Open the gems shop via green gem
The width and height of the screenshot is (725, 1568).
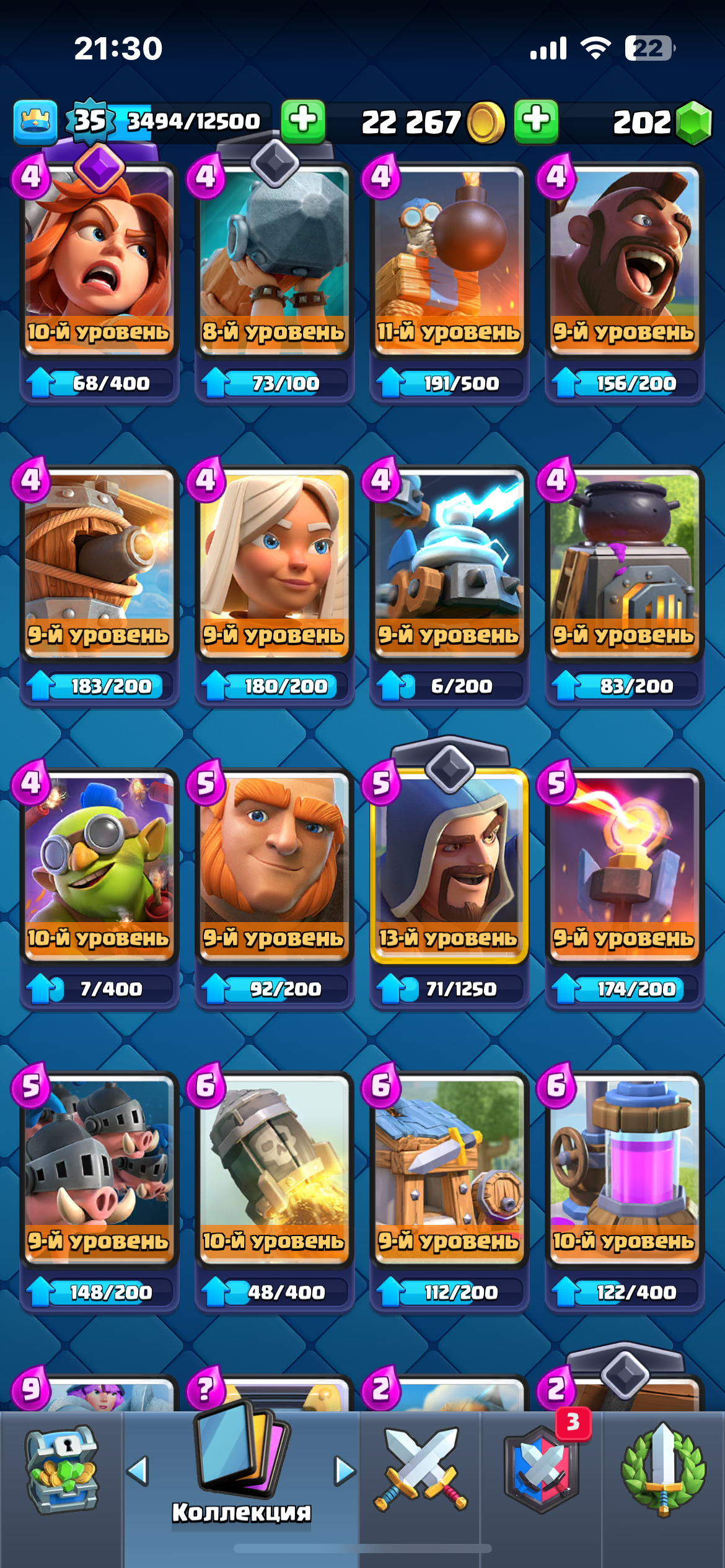[693, 123]
